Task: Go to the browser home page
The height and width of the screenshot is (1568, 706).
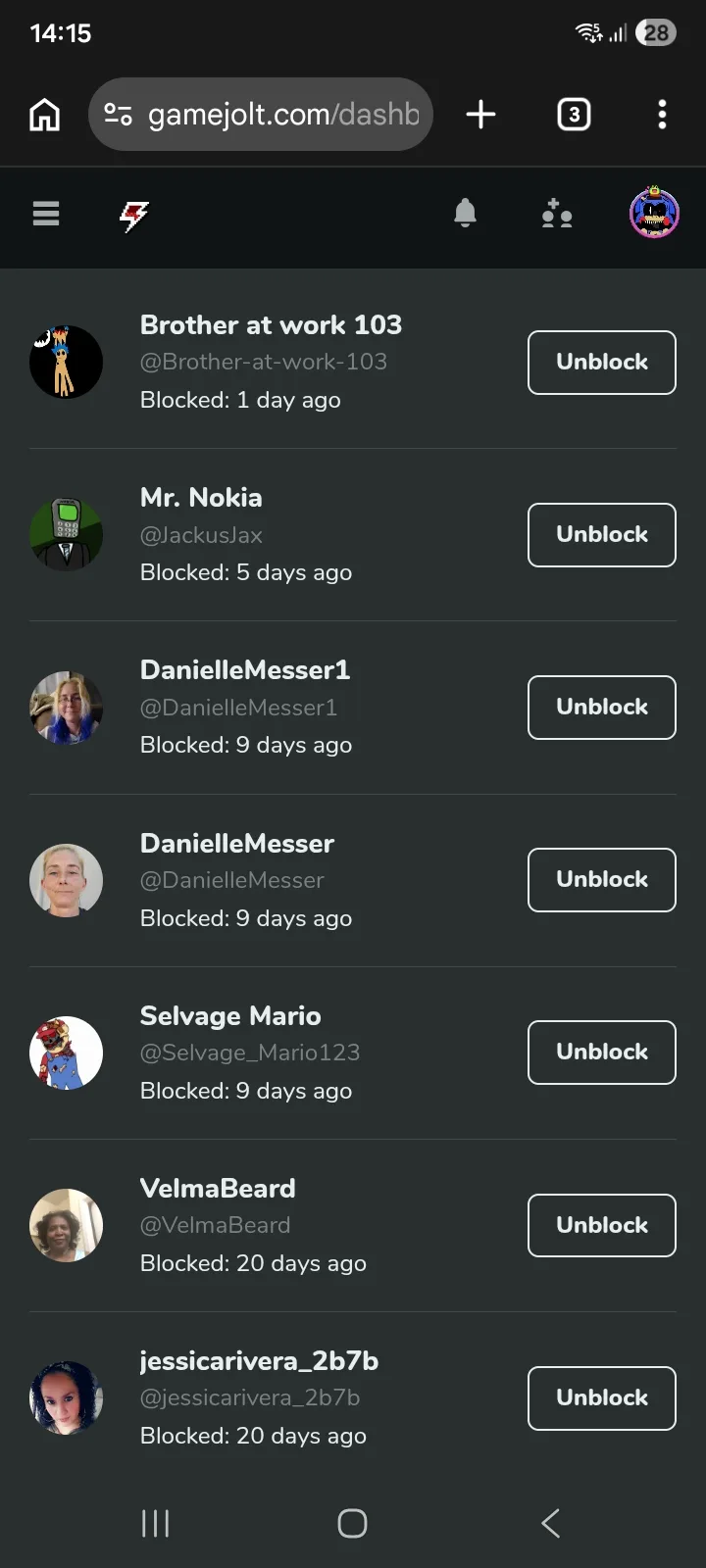Action: coord(45,115)
